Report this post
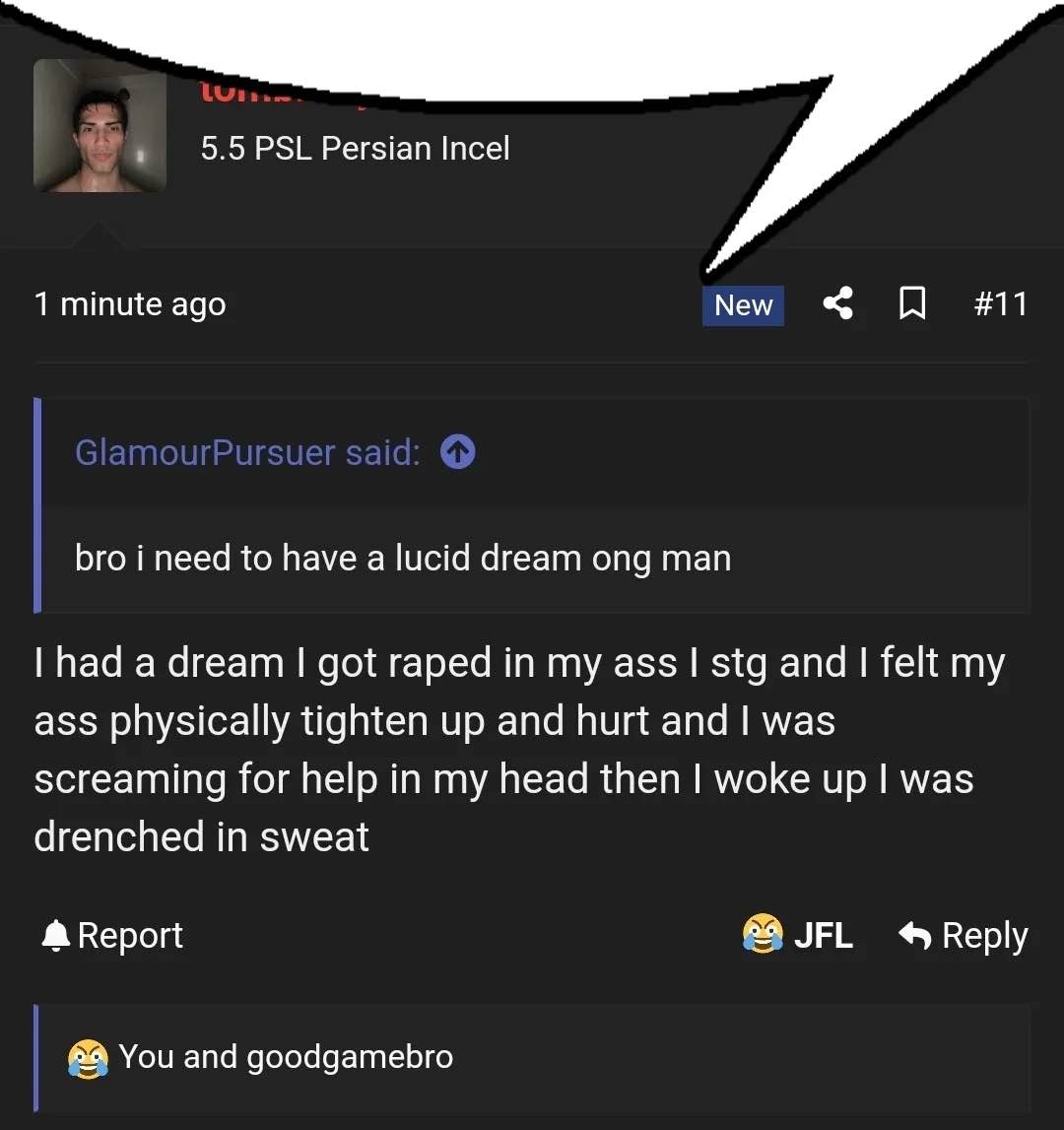Image resolution: width=1064 pixels, height=1130 pixels. (112, 935)
